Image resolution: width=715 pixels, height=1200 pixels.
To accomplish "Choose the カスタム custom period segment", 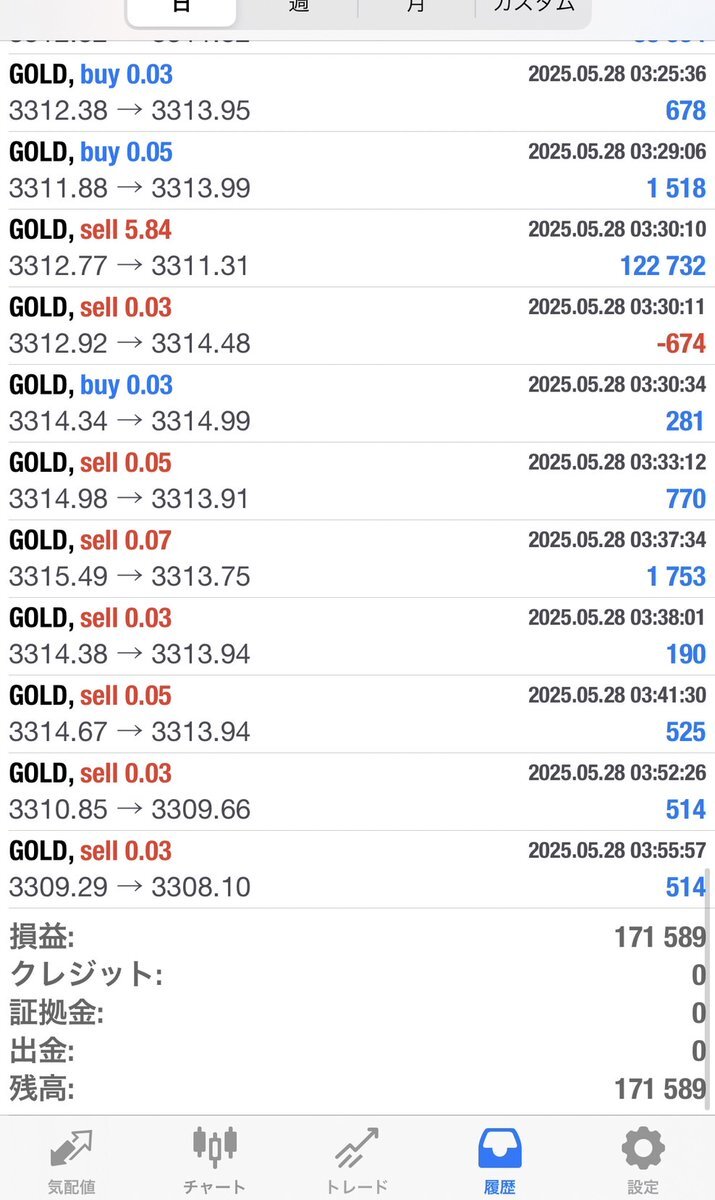I will point(533,6).
